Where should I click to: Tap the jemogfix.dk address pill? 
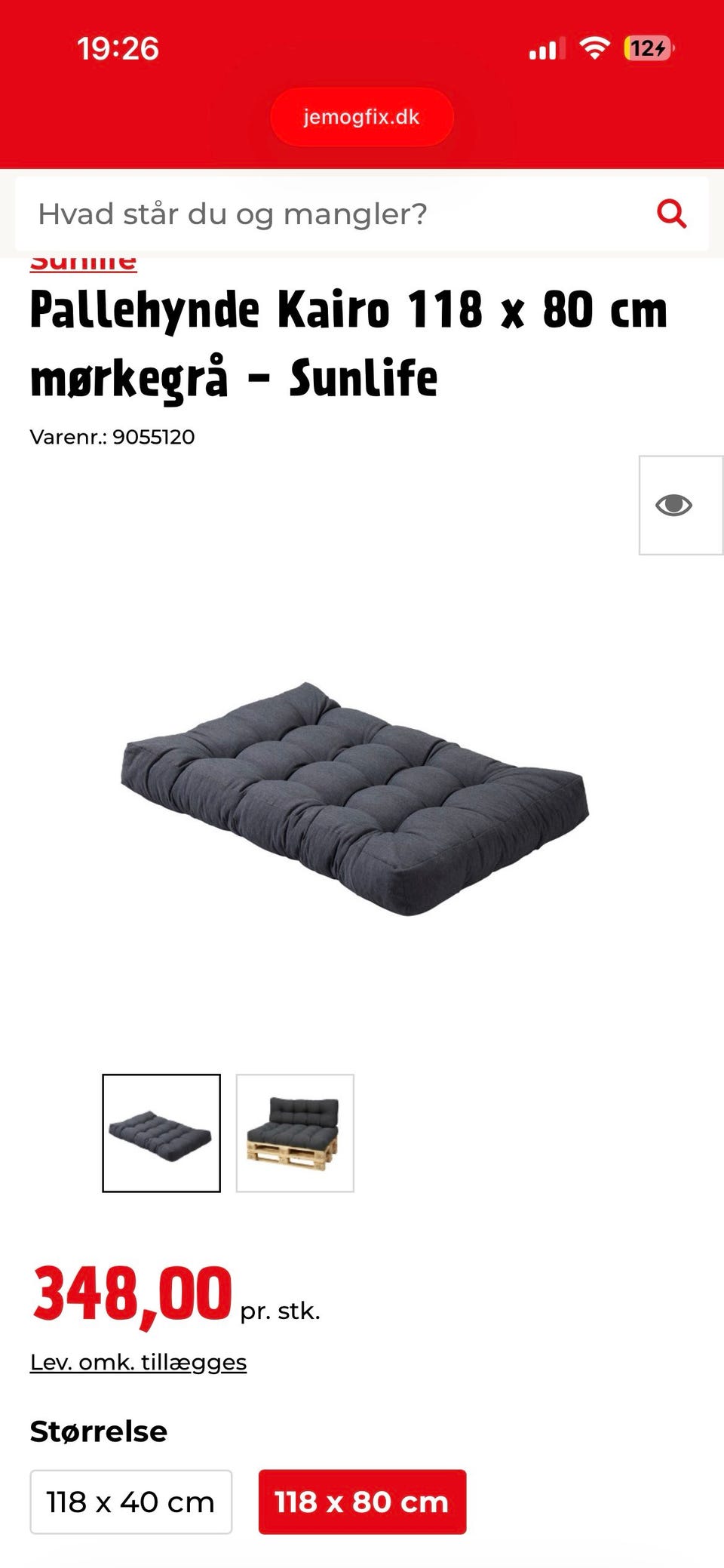(x=361, y=117)
